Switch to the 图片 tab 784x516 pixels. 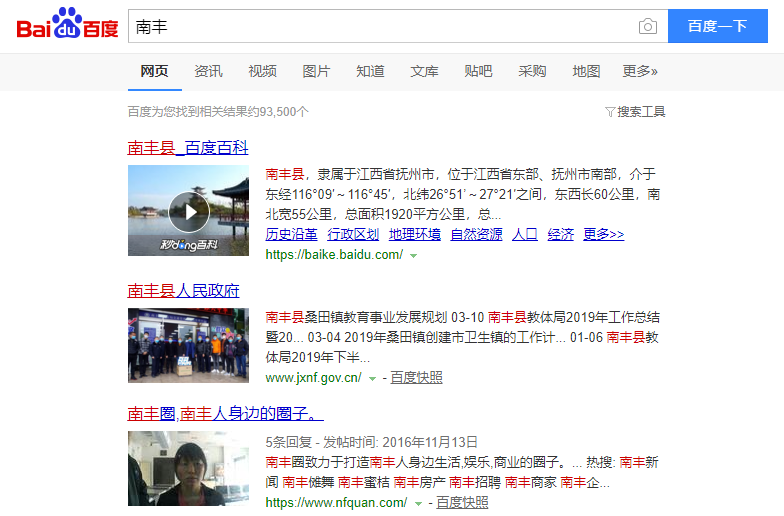(x=316, y=71)
